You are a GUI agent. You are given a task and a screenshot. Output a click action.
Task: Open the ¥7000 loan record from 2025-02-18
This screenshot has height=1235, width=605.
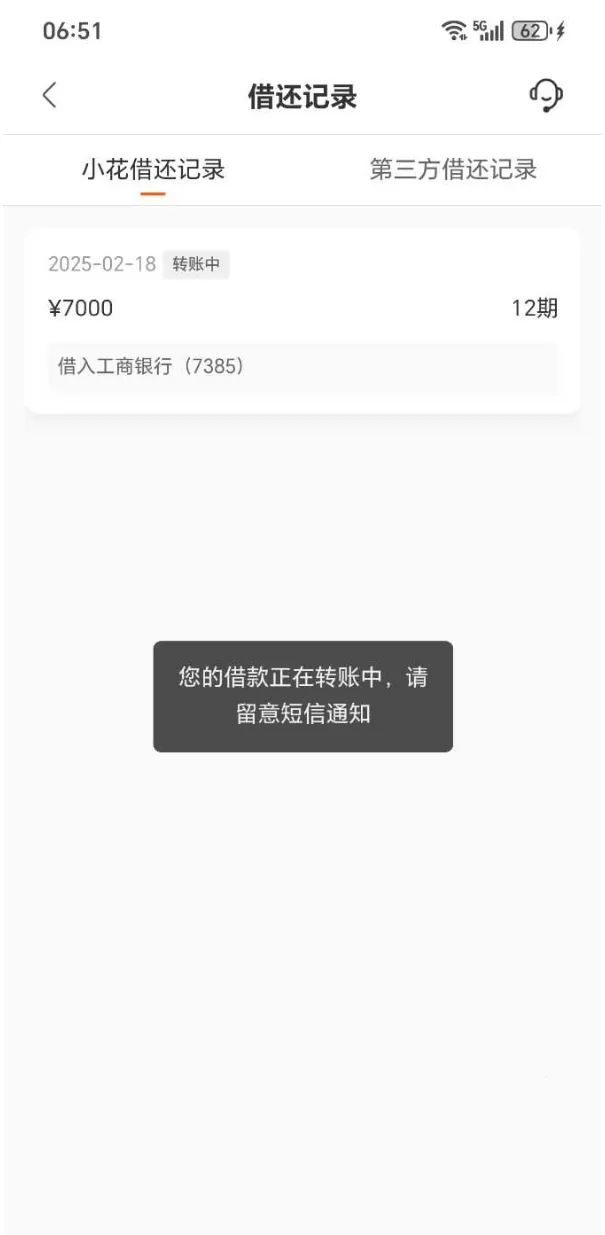point(302,321)
